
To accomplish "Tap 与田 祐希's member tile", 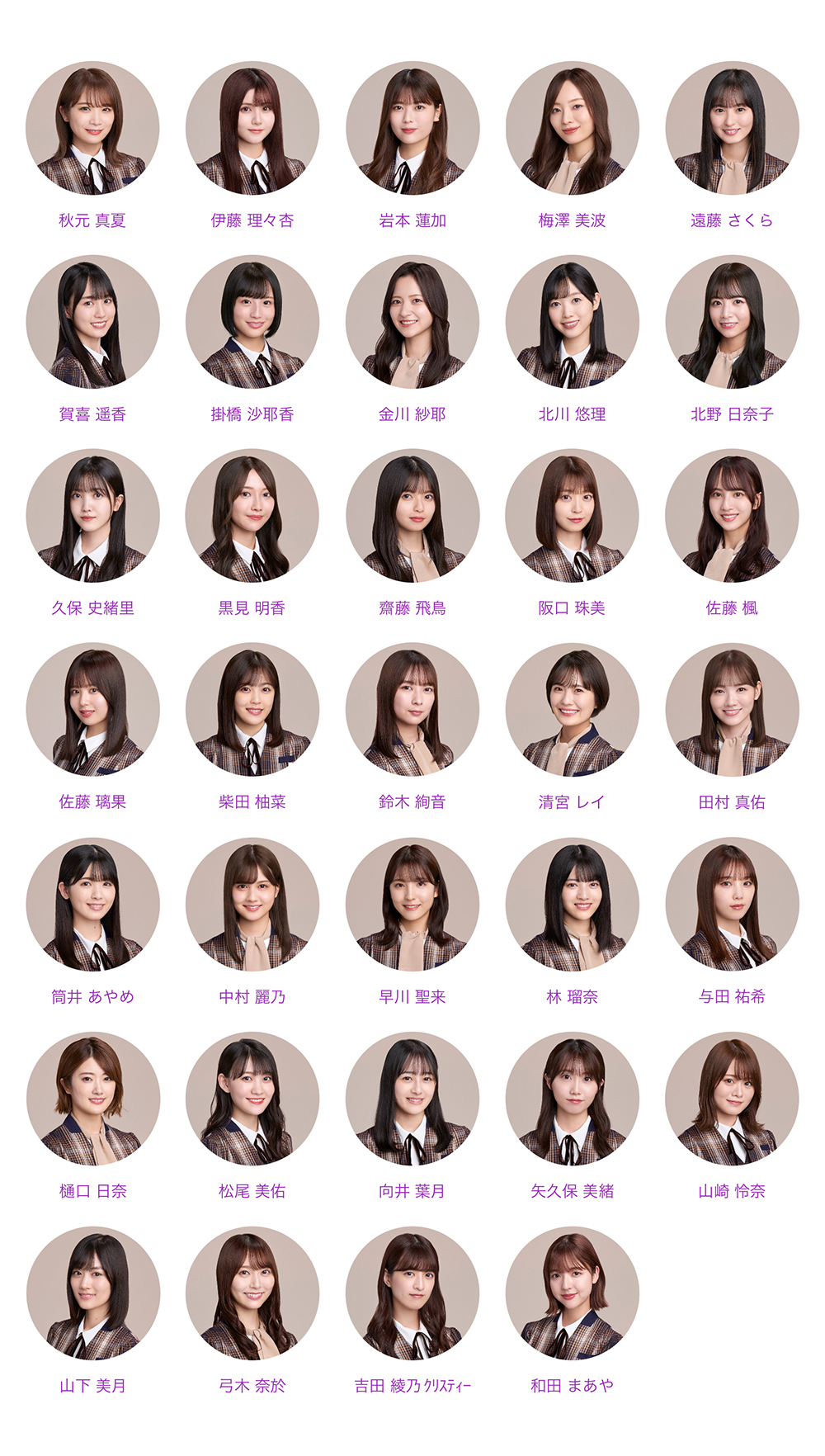I will (x=733, y=905).
